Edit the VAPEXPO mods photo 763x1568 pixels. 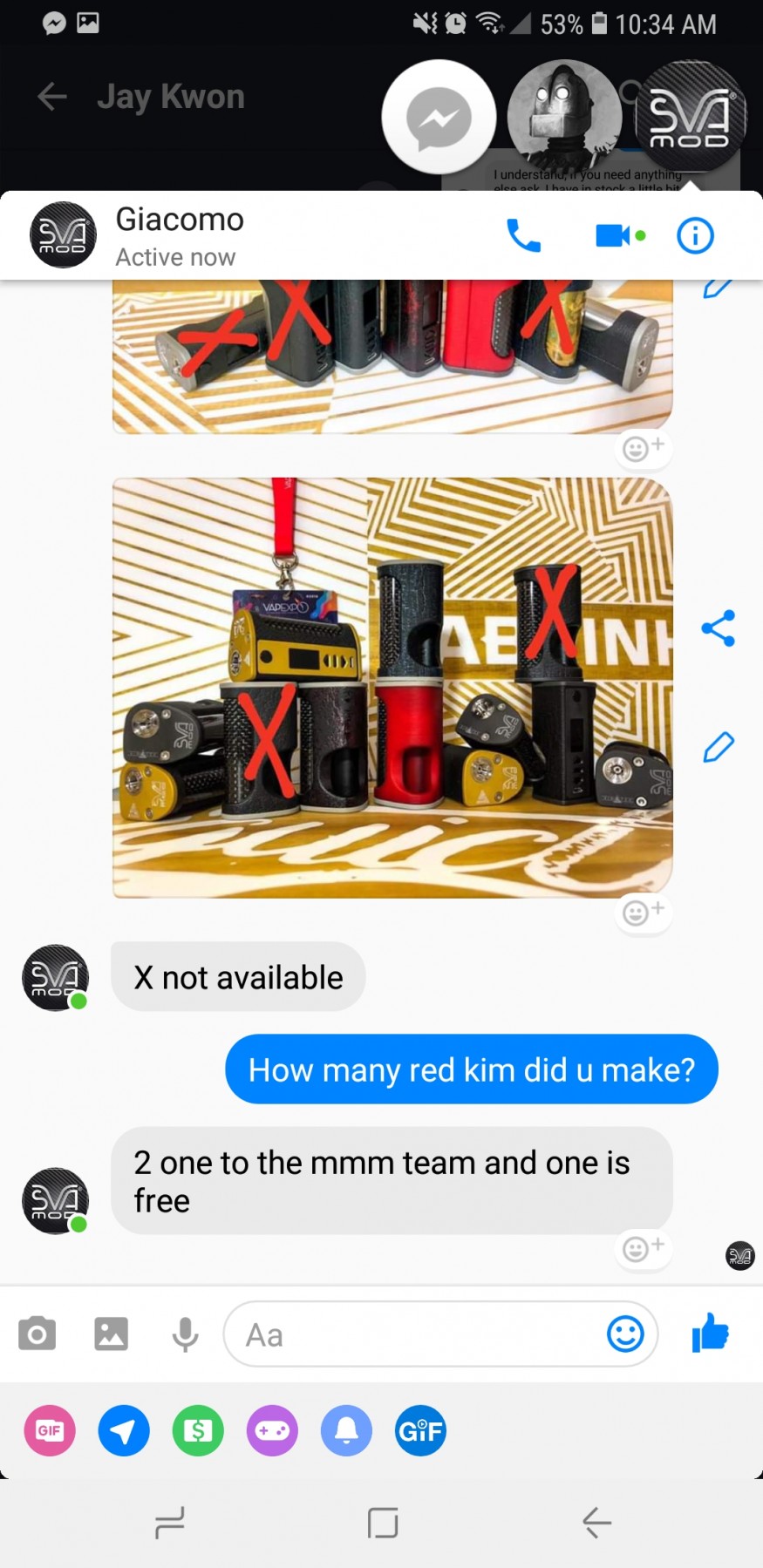click(x=718, y=747)
